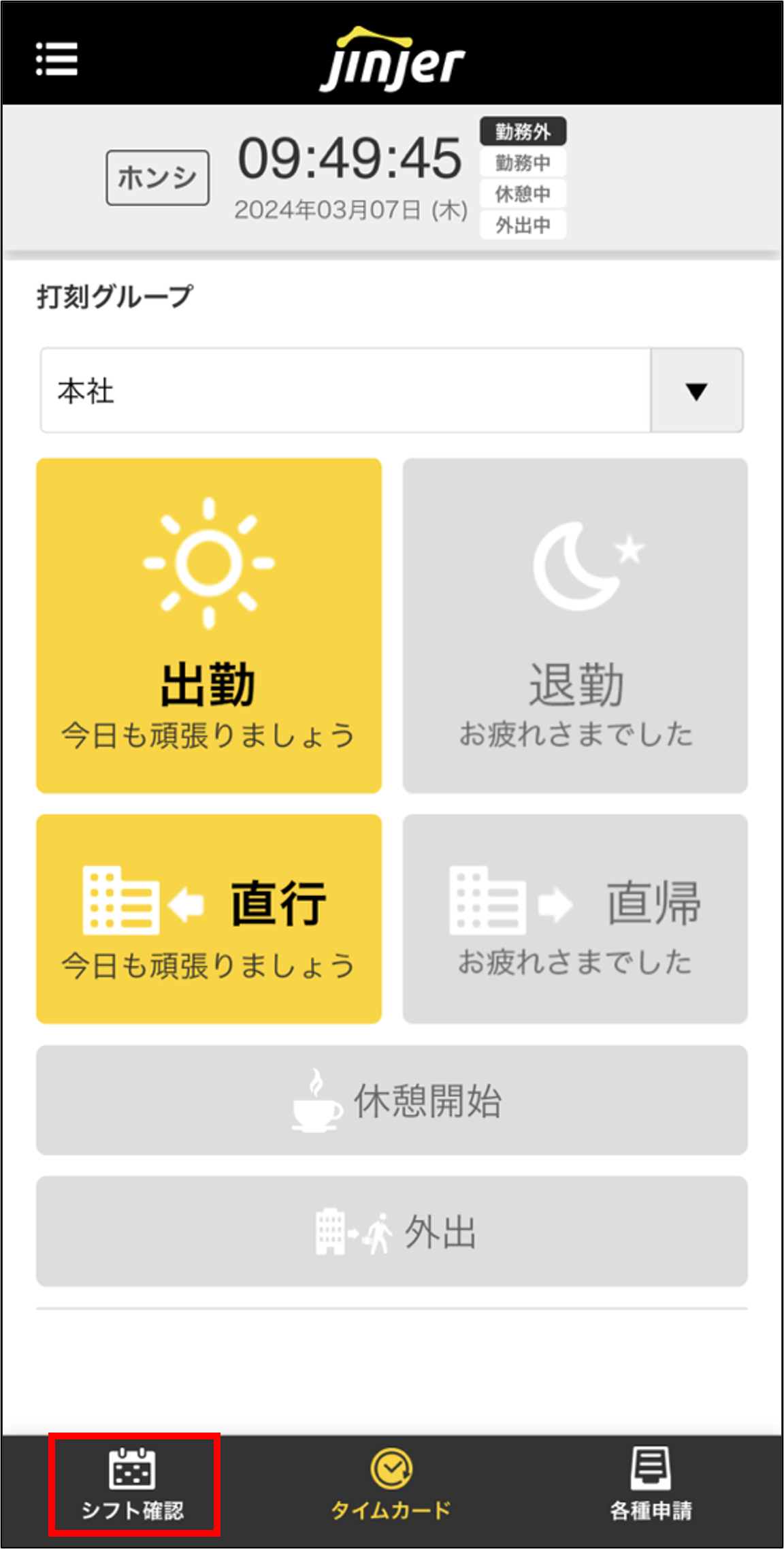
Task: Select the 勤務中 status indicator
Action: (522, 162)
